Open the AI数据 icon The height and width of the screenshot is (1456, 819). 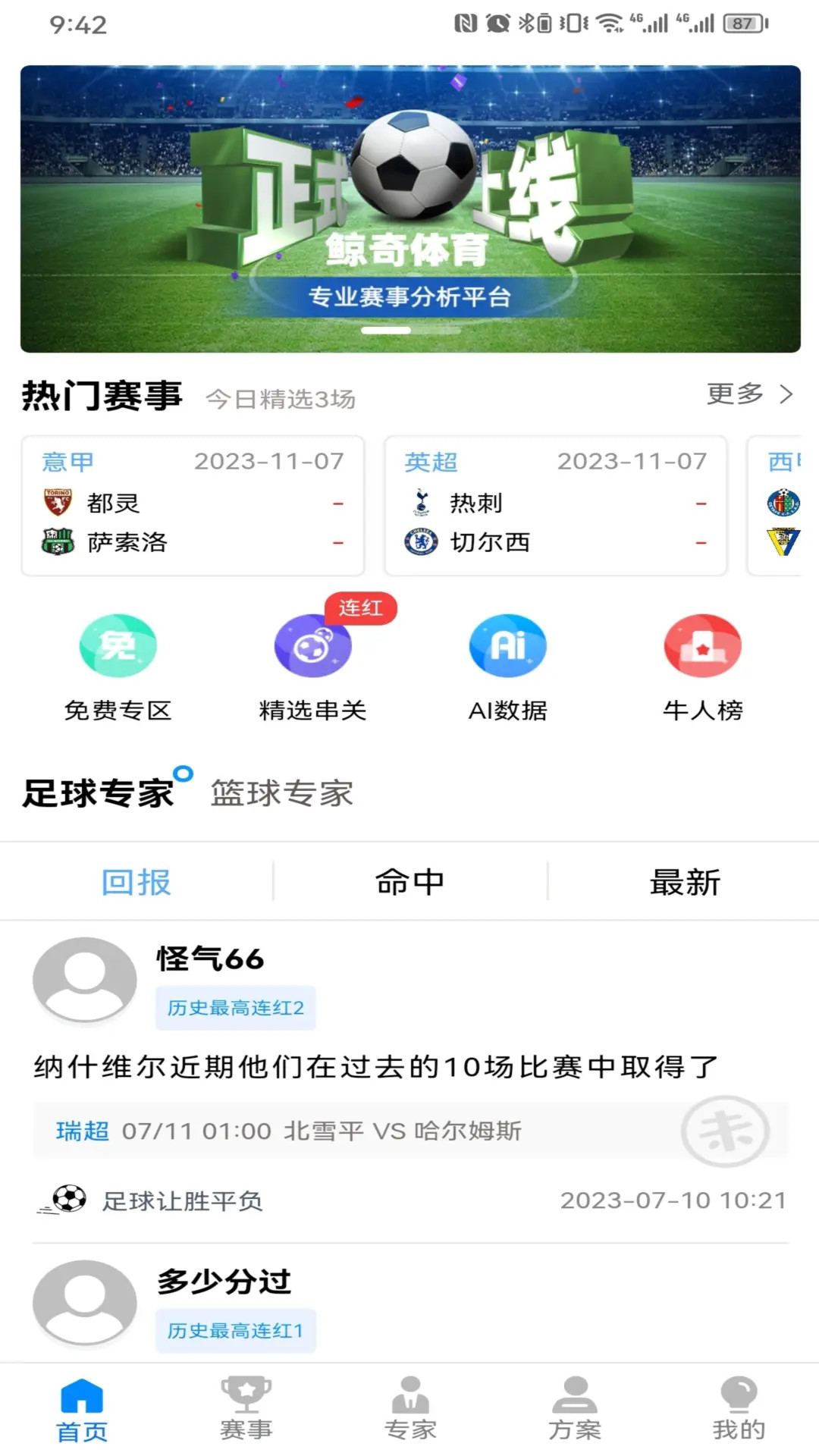[507, 645]
